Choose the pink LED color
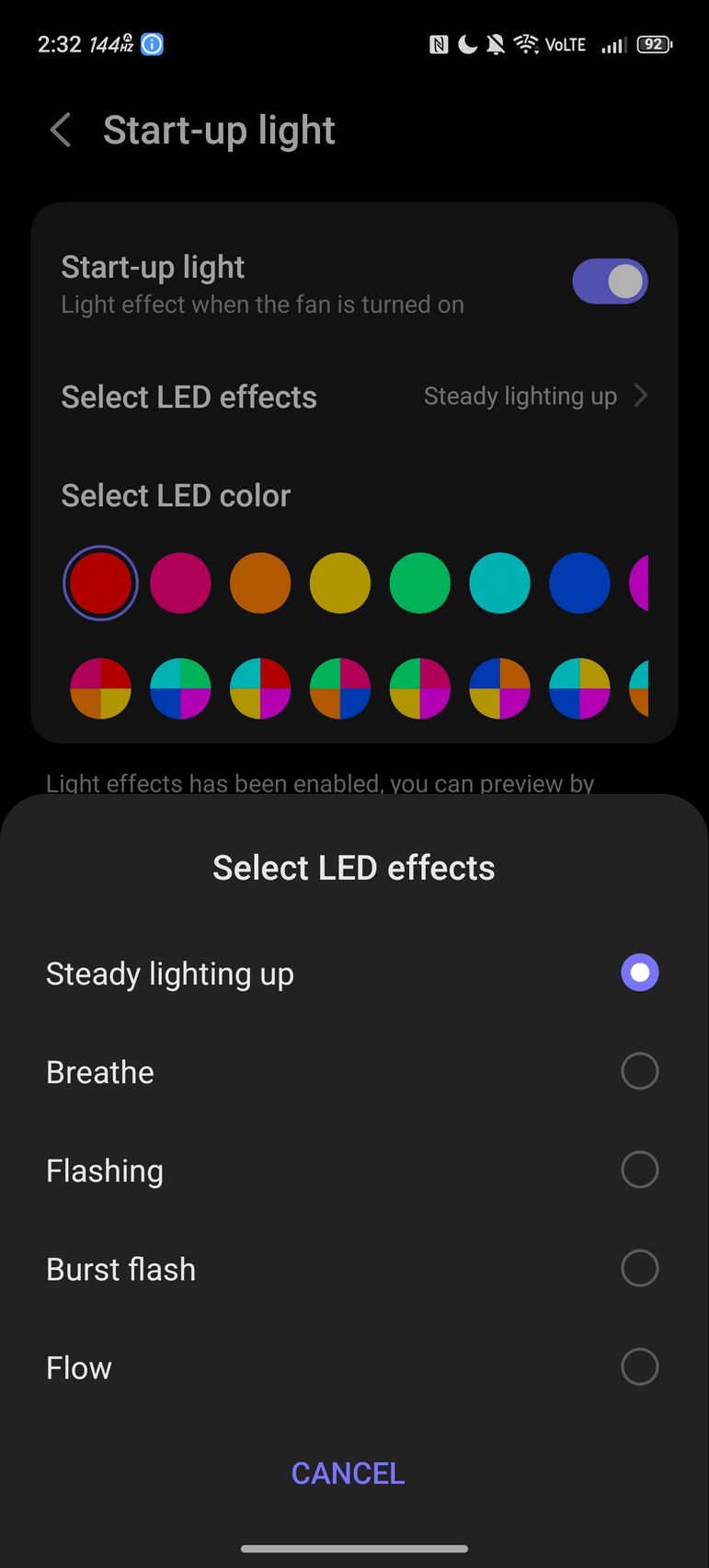The height and width of the screenshot is (1568, 709). pyautogui.click(x=180, y=583)
